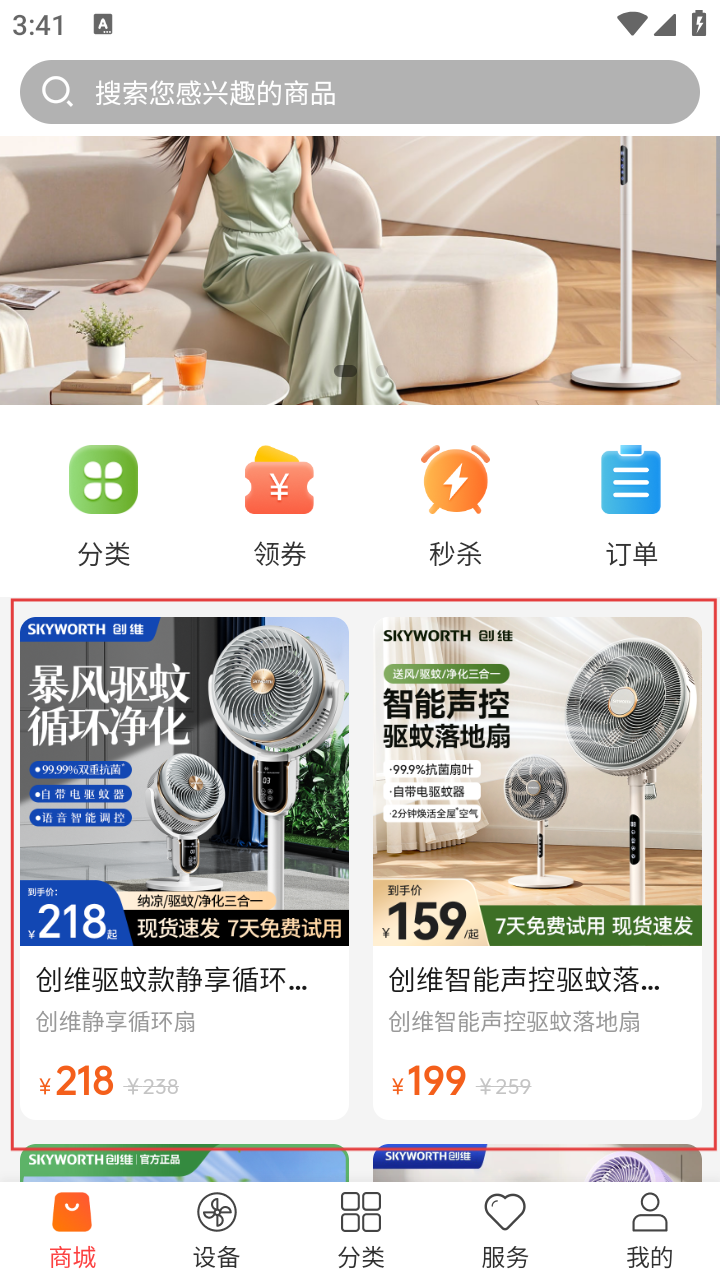
Task: Switch to the 设备 tab
Action: pyautogui.click(x=217, y=1231)
